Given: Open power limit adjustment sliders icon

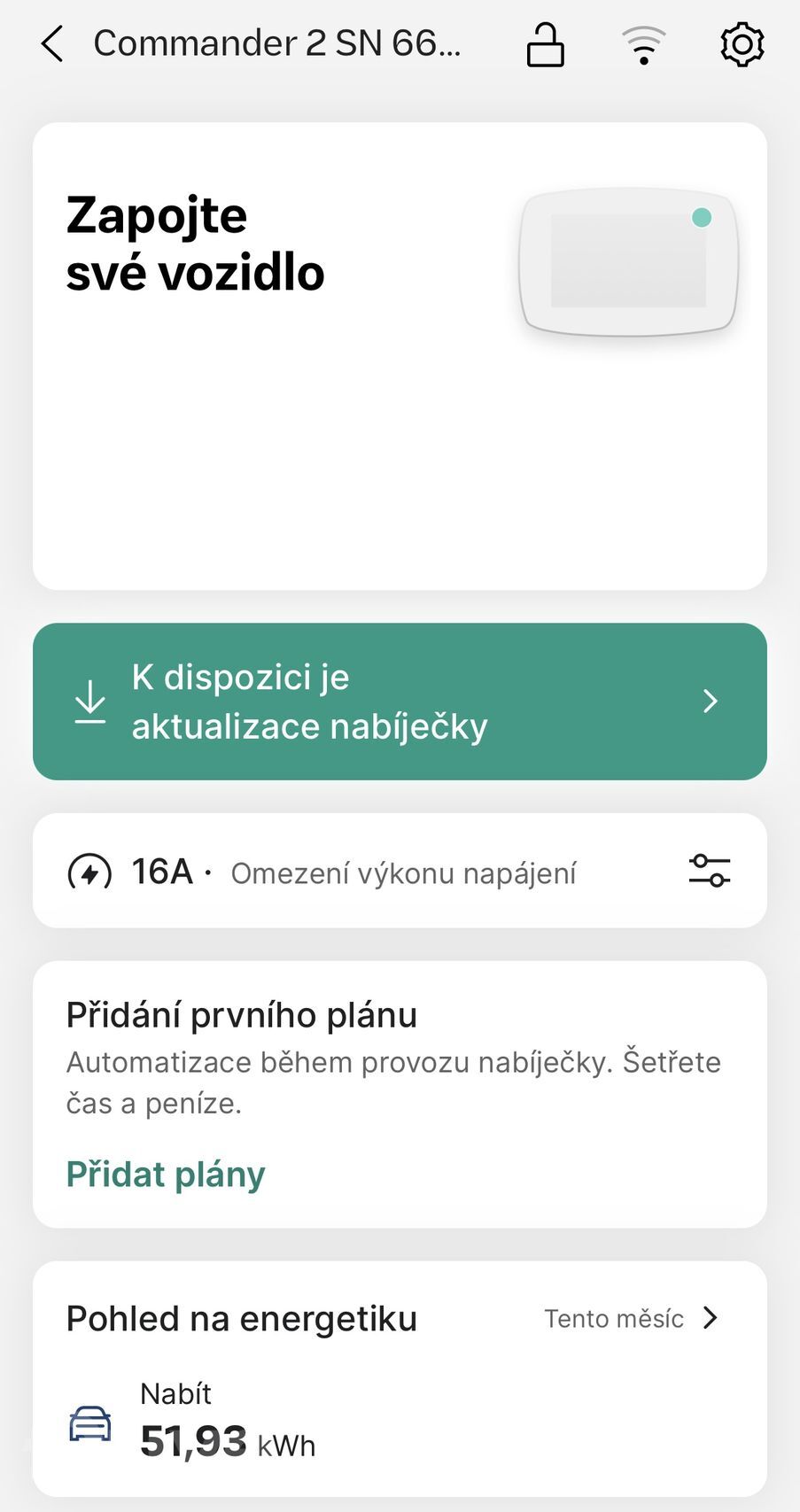Looking at the screenshot, I should [711, 871].
